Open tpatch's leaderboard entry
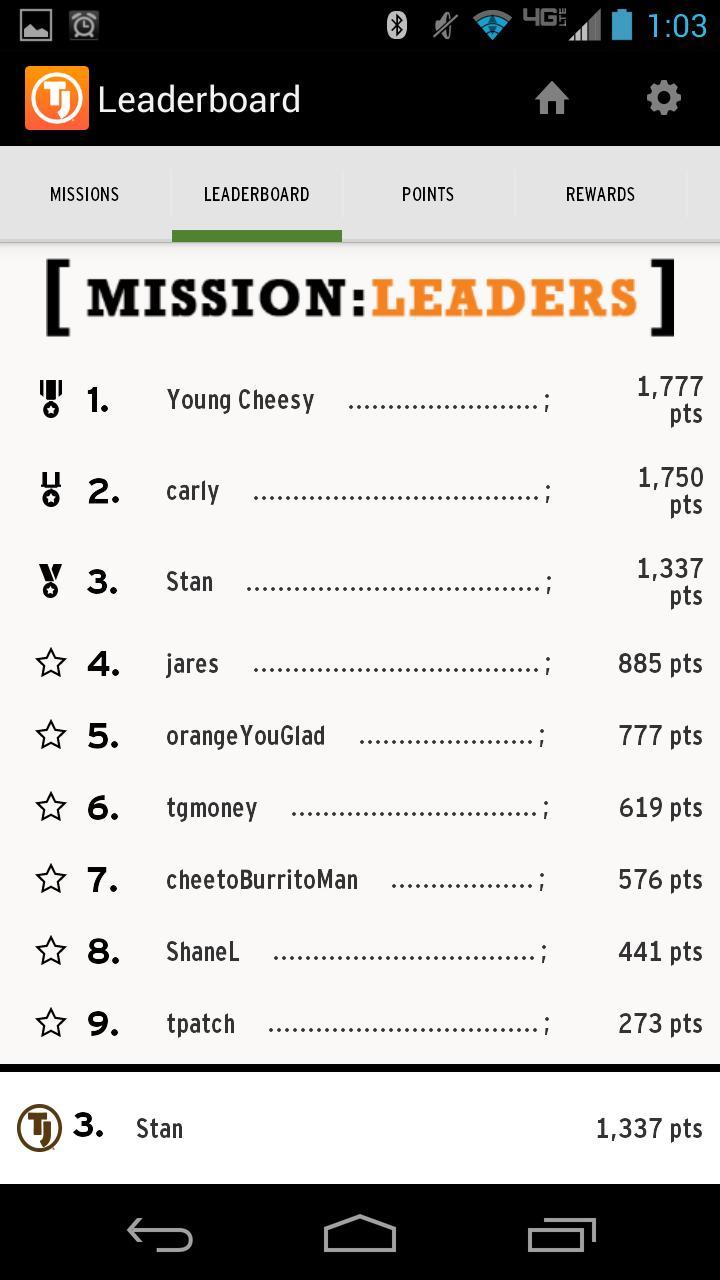Screen dimensions: 720x1280 (360, 1023)
